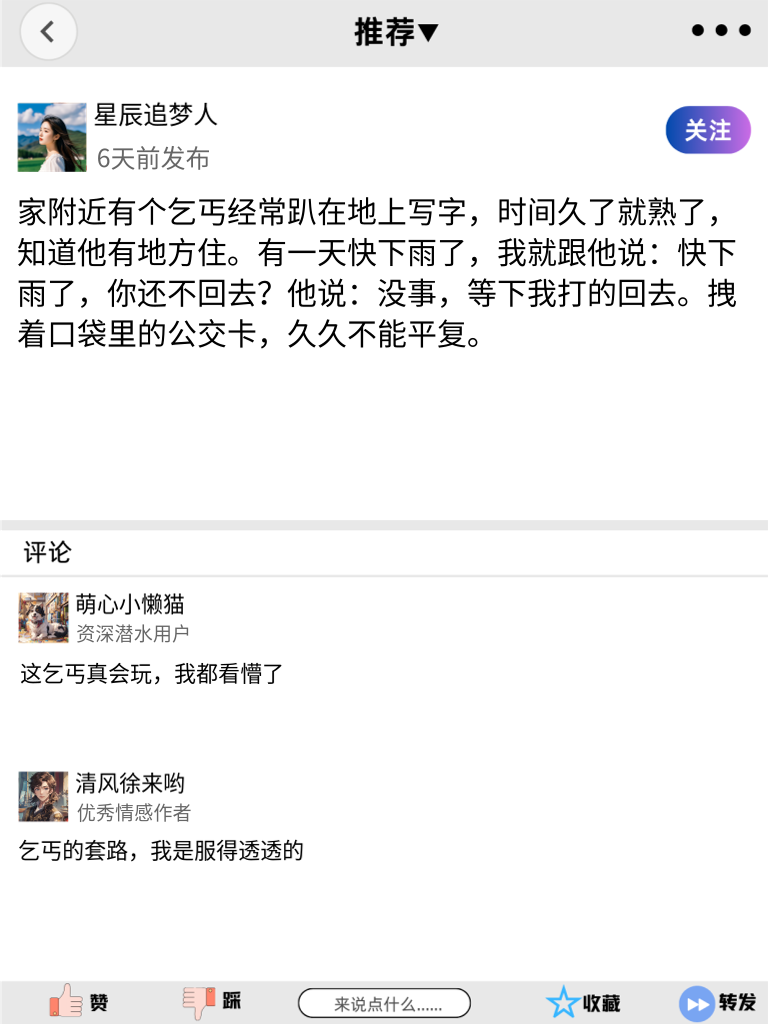Tap the 来说点什么 comment input field

click(385, 1001)
